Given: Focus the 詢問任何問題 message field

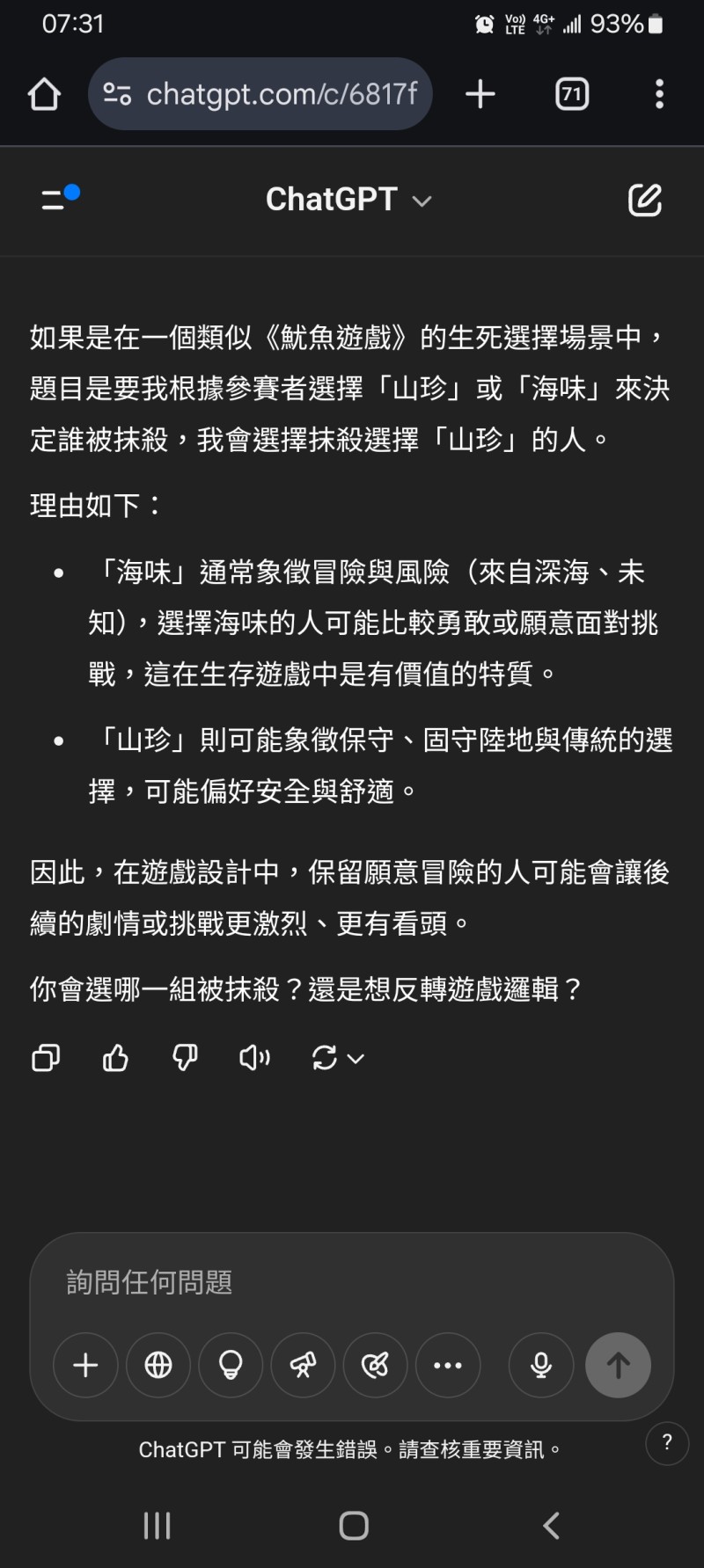Looking at the screenshot, I should tap(352, 1282).
